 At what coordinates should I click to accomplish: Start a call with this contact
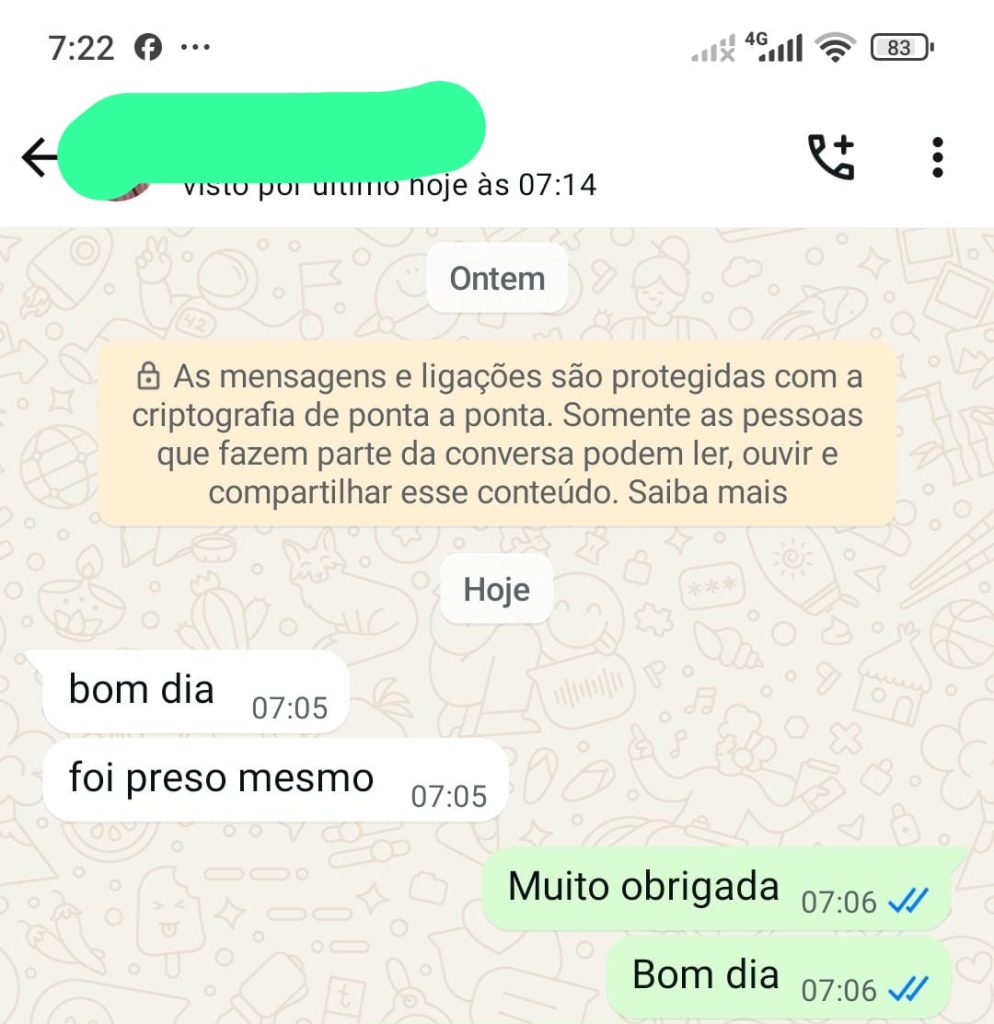coord(831,157)
